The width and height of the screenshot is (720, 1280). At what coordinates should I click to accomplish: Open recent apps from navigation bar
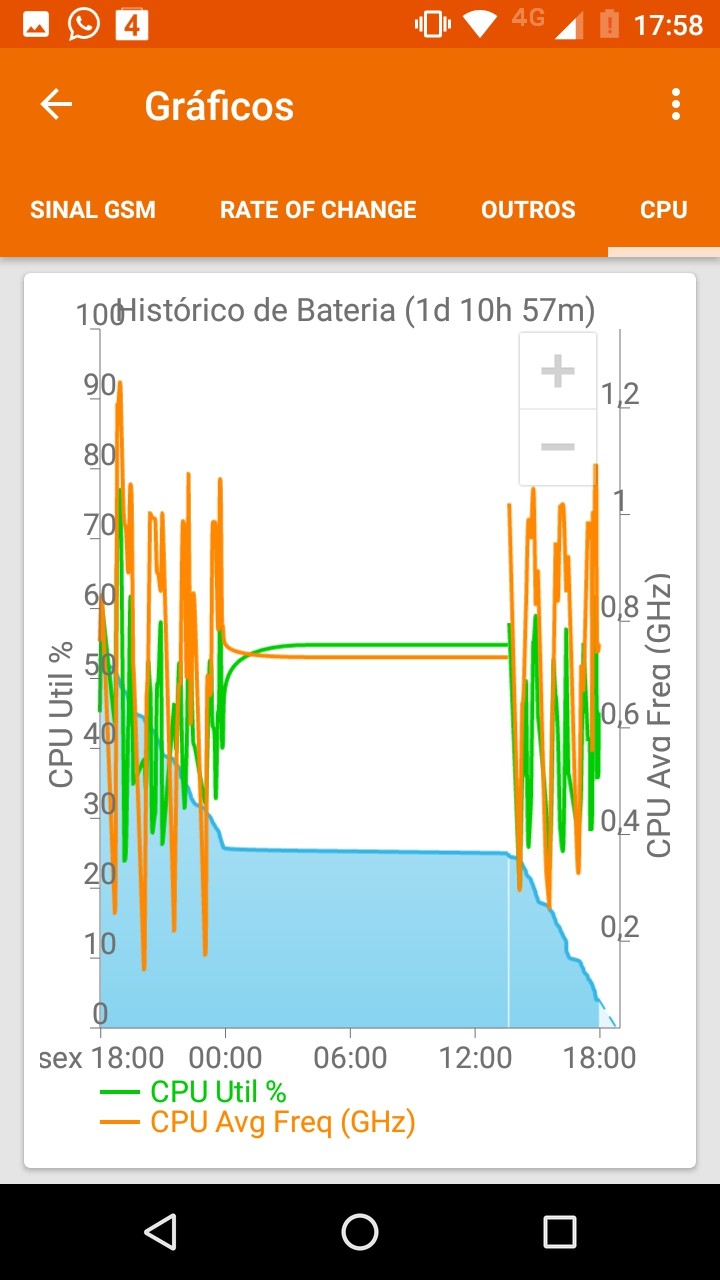560,1232
